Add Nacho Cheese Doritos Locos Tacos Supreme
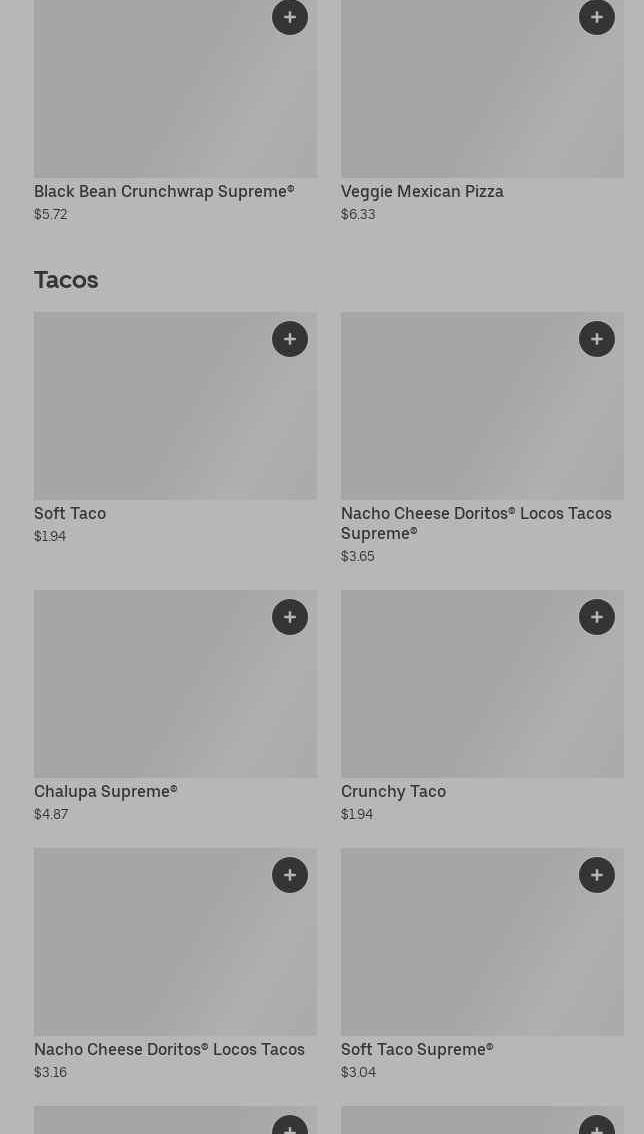 click(597, 339)
